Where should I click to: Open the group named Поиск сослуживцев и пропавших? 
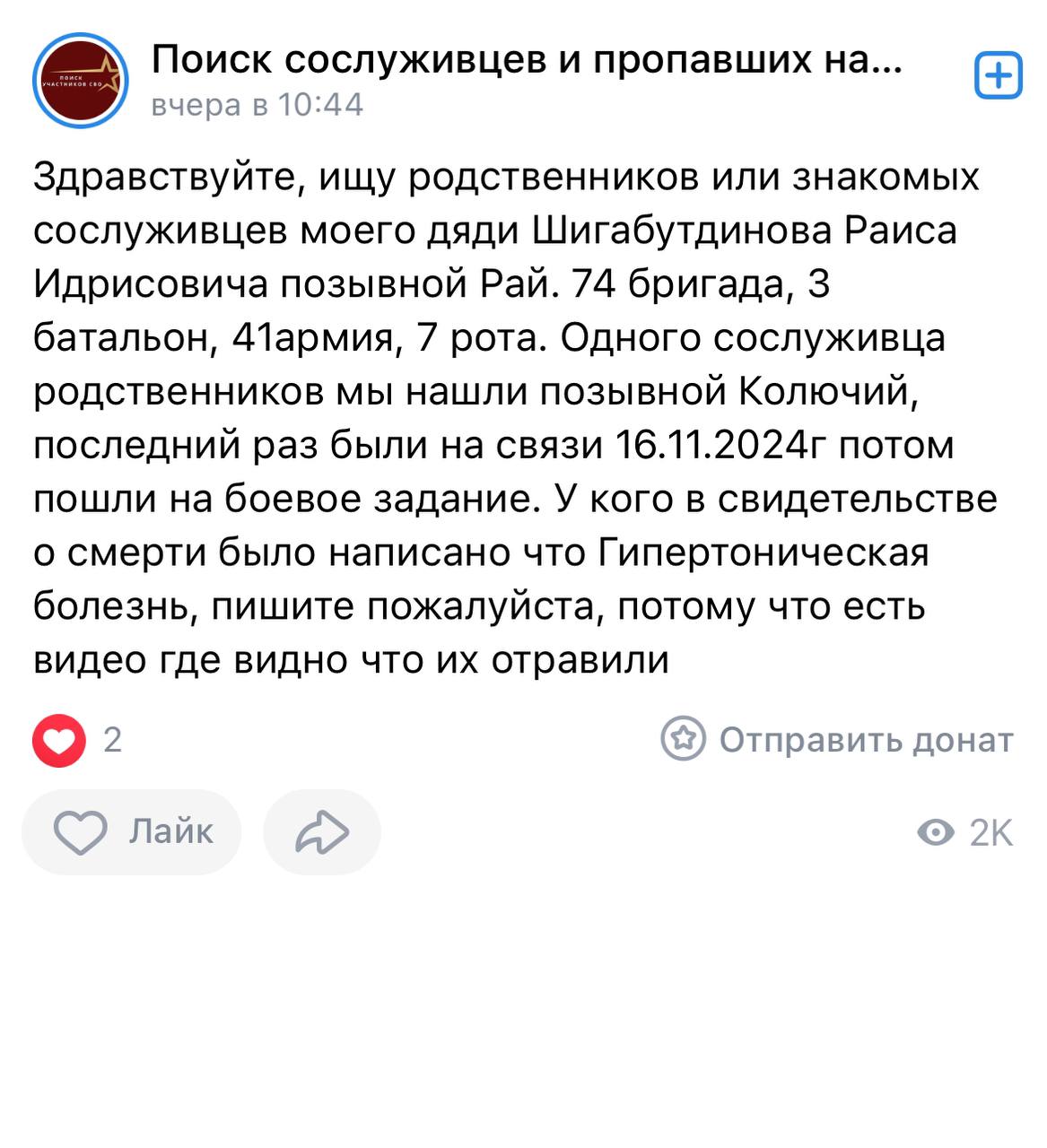526,60
